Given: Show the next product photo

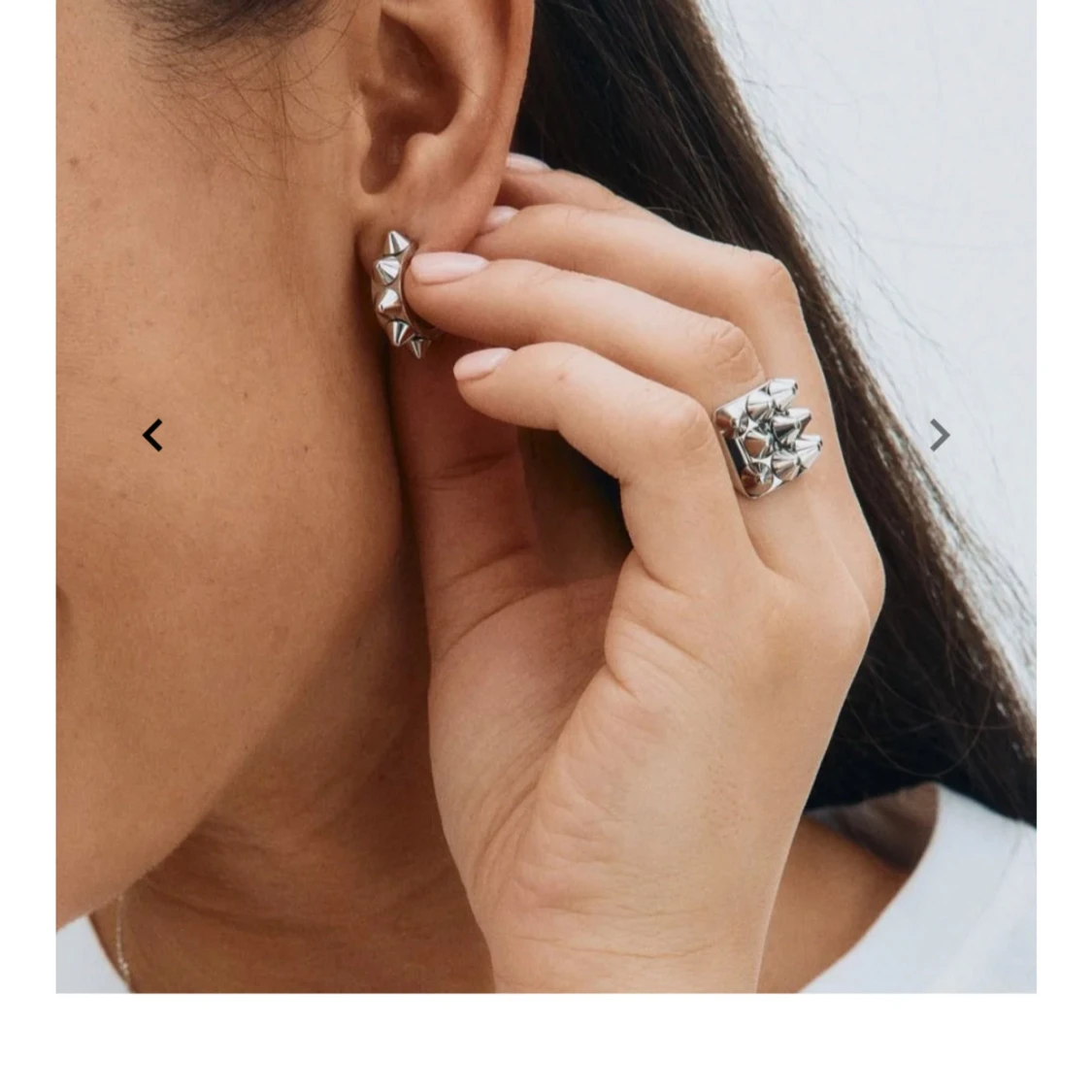Looking at the screenshot, I should pos(939,436).
